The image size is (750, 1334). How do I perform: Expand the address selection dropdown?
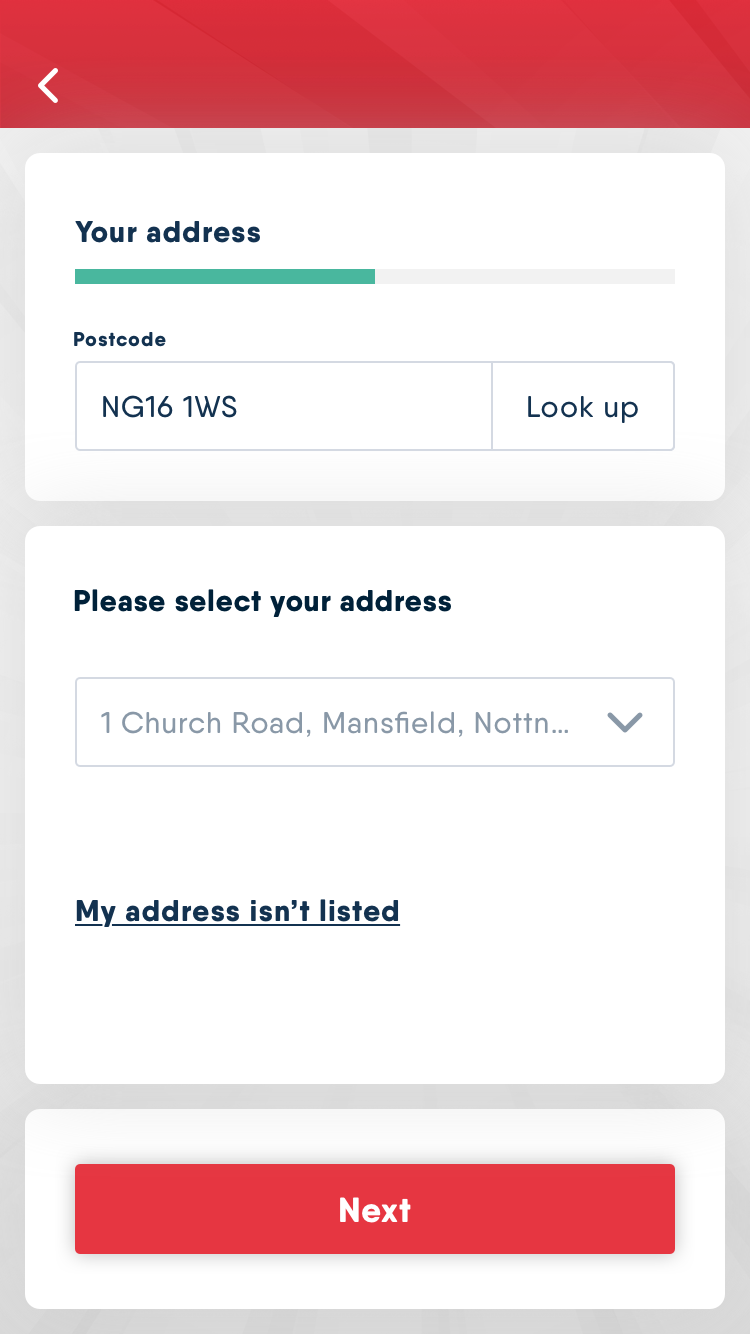click(375, 722)
